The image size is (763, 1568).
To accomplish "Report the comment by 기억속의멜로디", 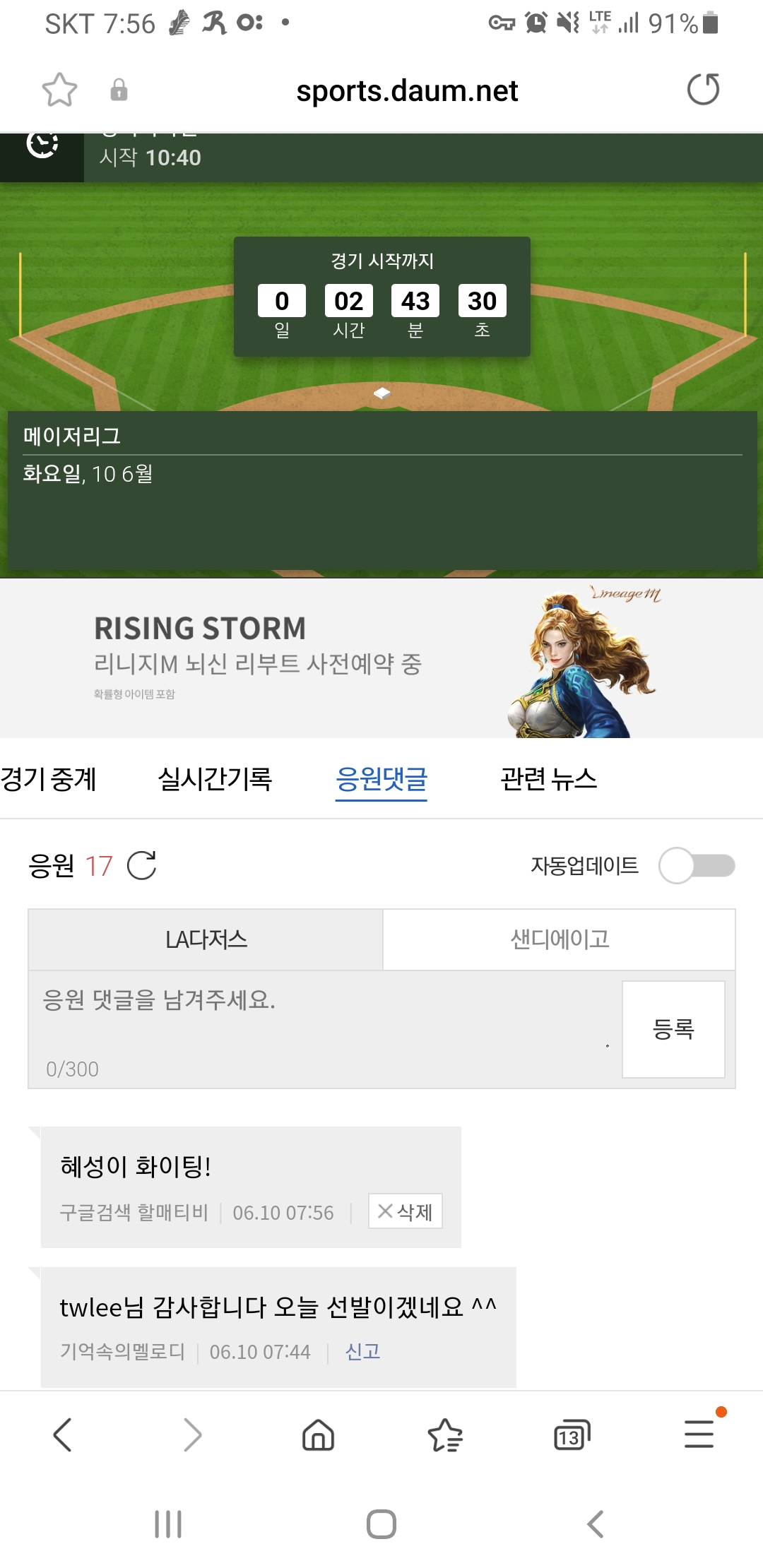I will [x=362, y=1351].
